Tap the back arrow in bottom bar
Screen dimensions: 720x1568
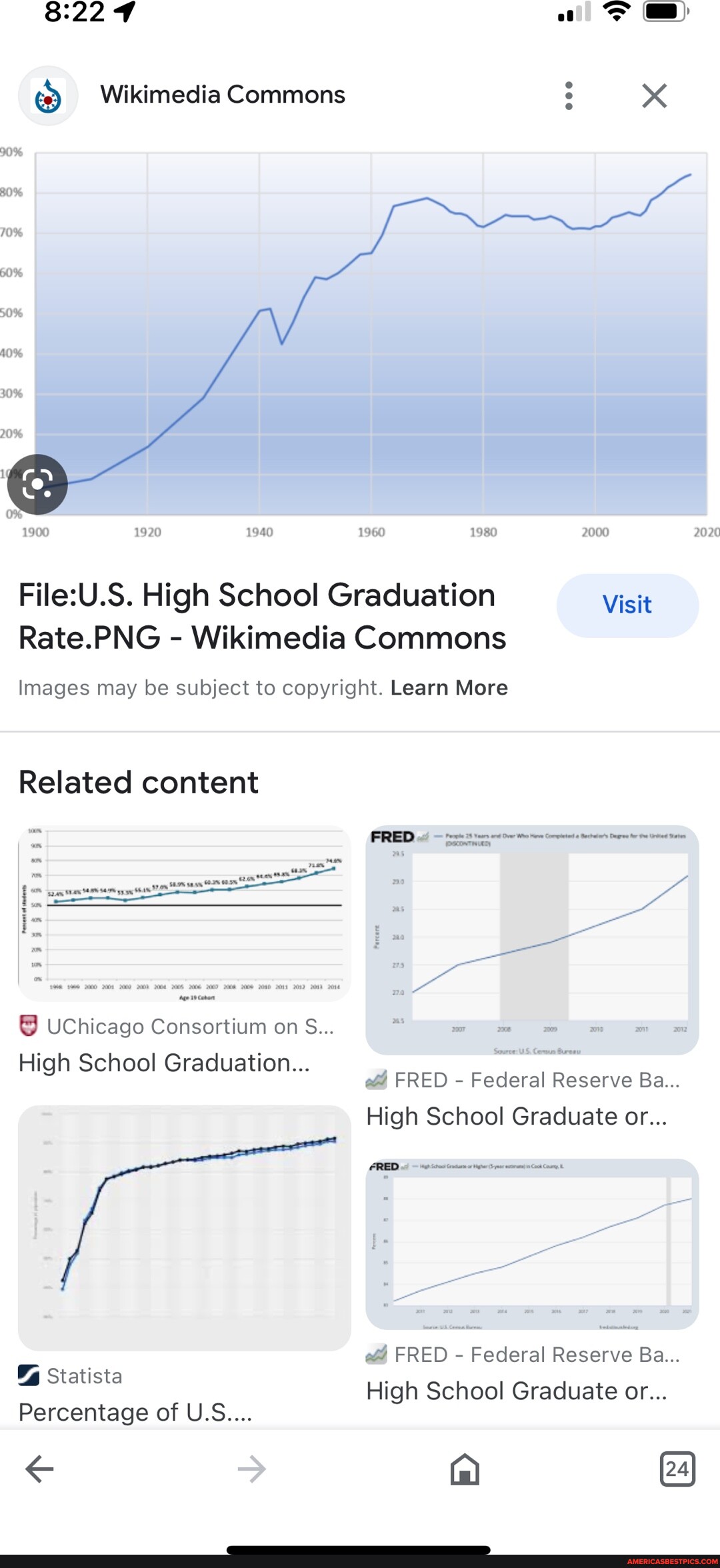39,1469
